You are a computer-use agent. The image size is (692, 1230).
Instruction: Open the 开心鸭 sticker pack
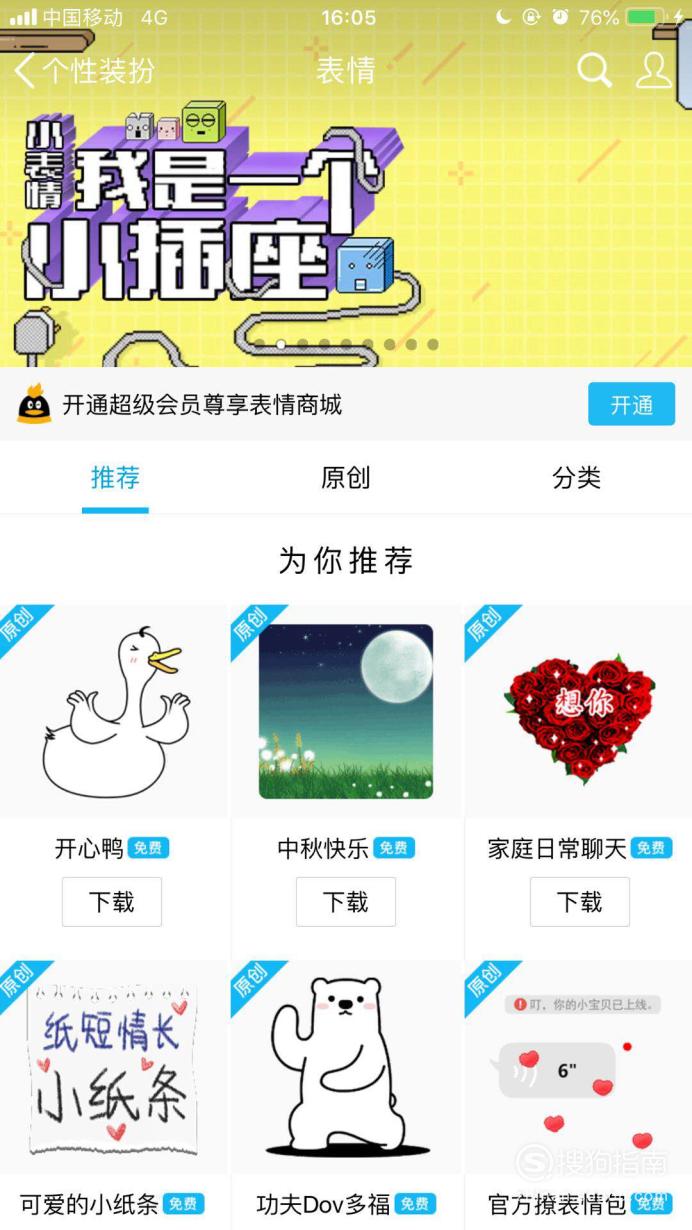point(112,712)
